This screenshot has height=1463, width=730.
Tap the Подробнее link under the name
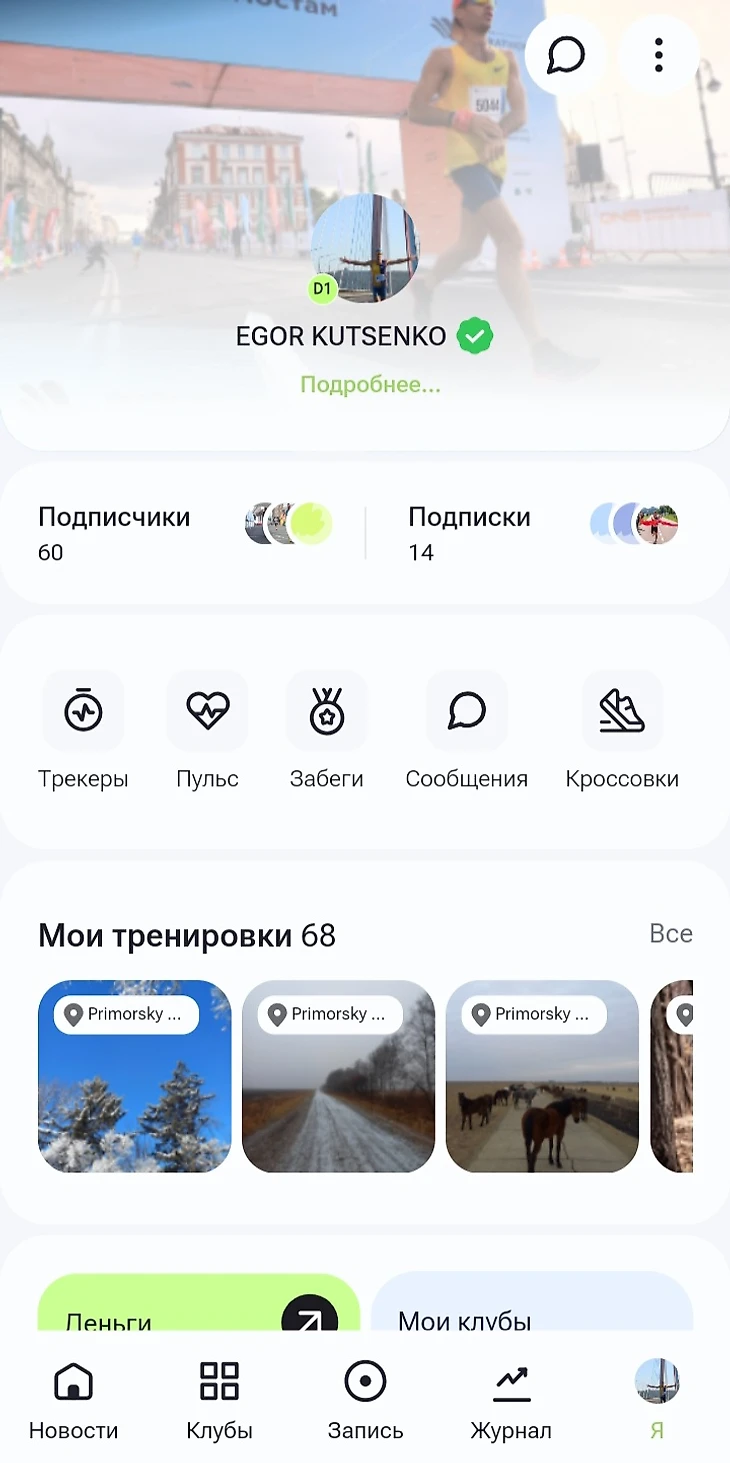(x=370, y=384)
